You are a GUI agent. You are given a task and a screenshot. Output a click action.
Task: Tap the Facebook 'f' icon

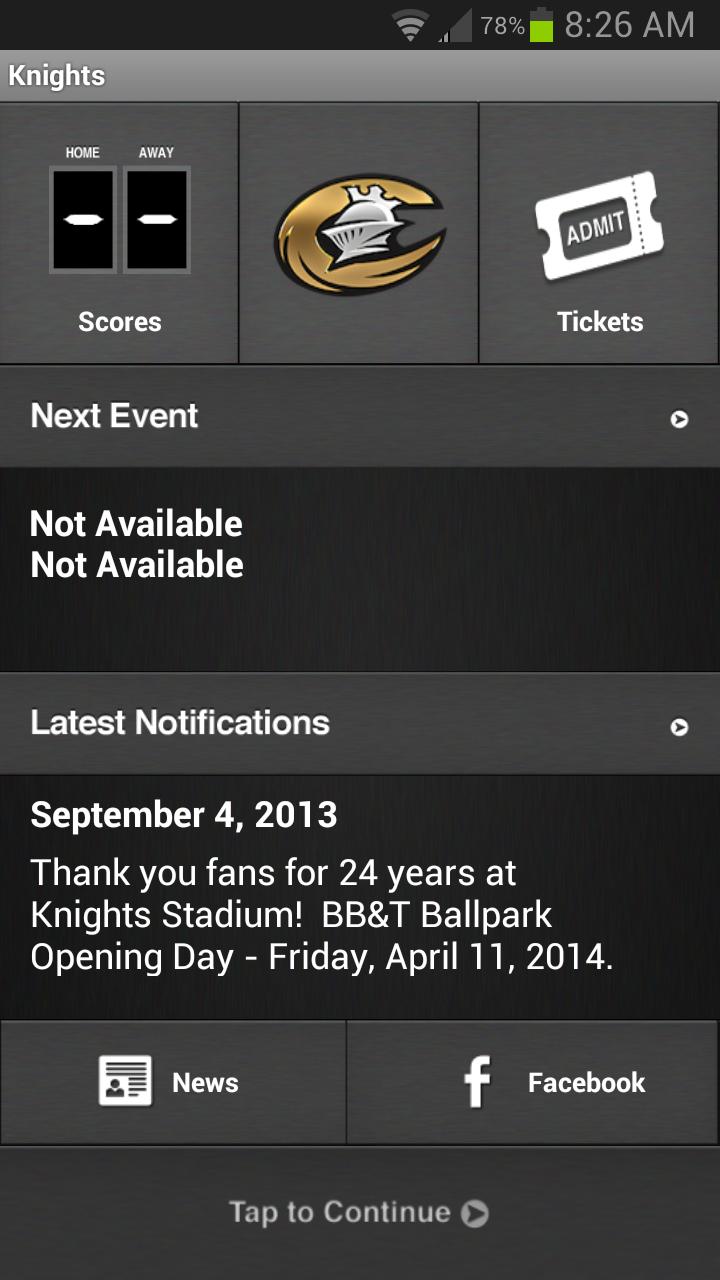coord(478,1082)
